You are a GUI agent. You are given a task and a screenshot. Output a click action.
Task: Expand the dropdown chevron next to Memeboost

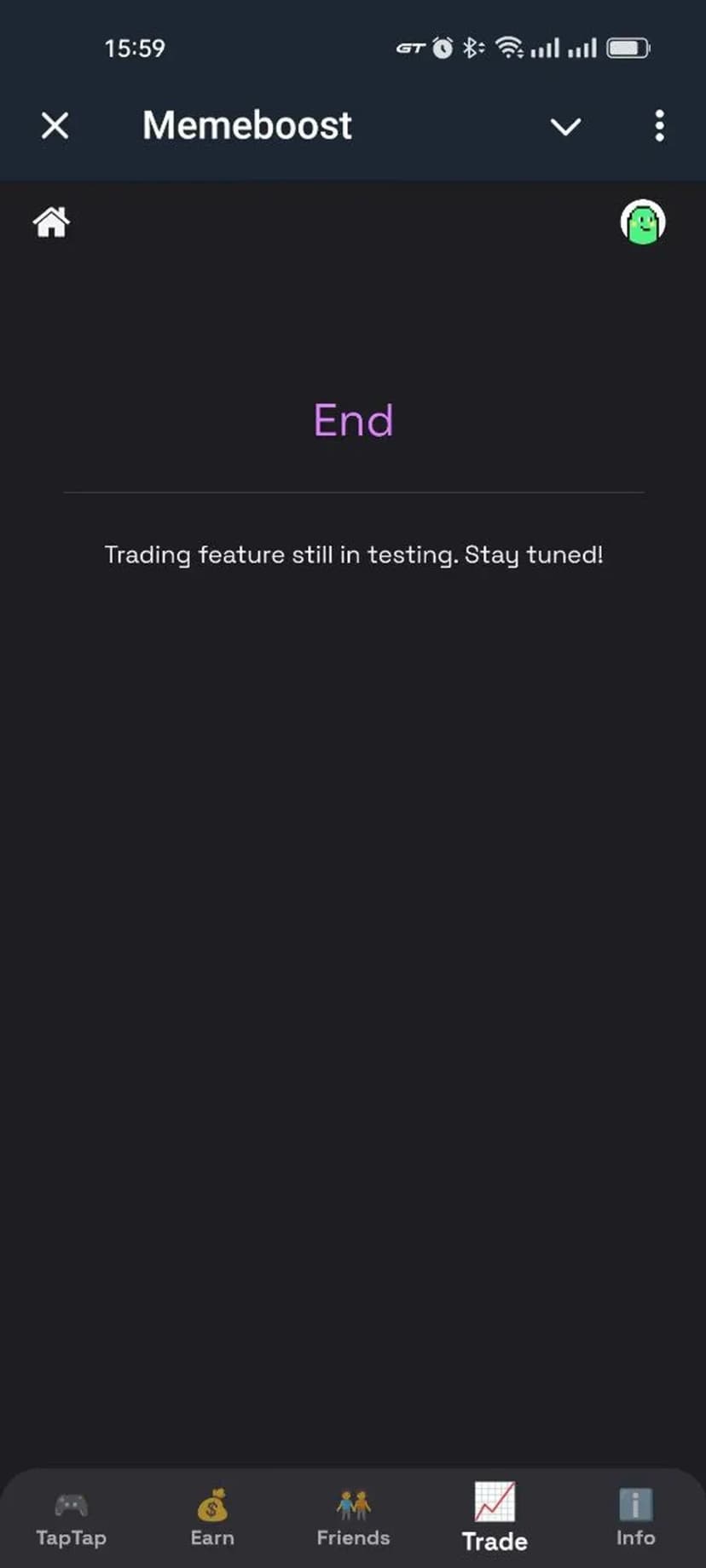(x=565, y=127)
